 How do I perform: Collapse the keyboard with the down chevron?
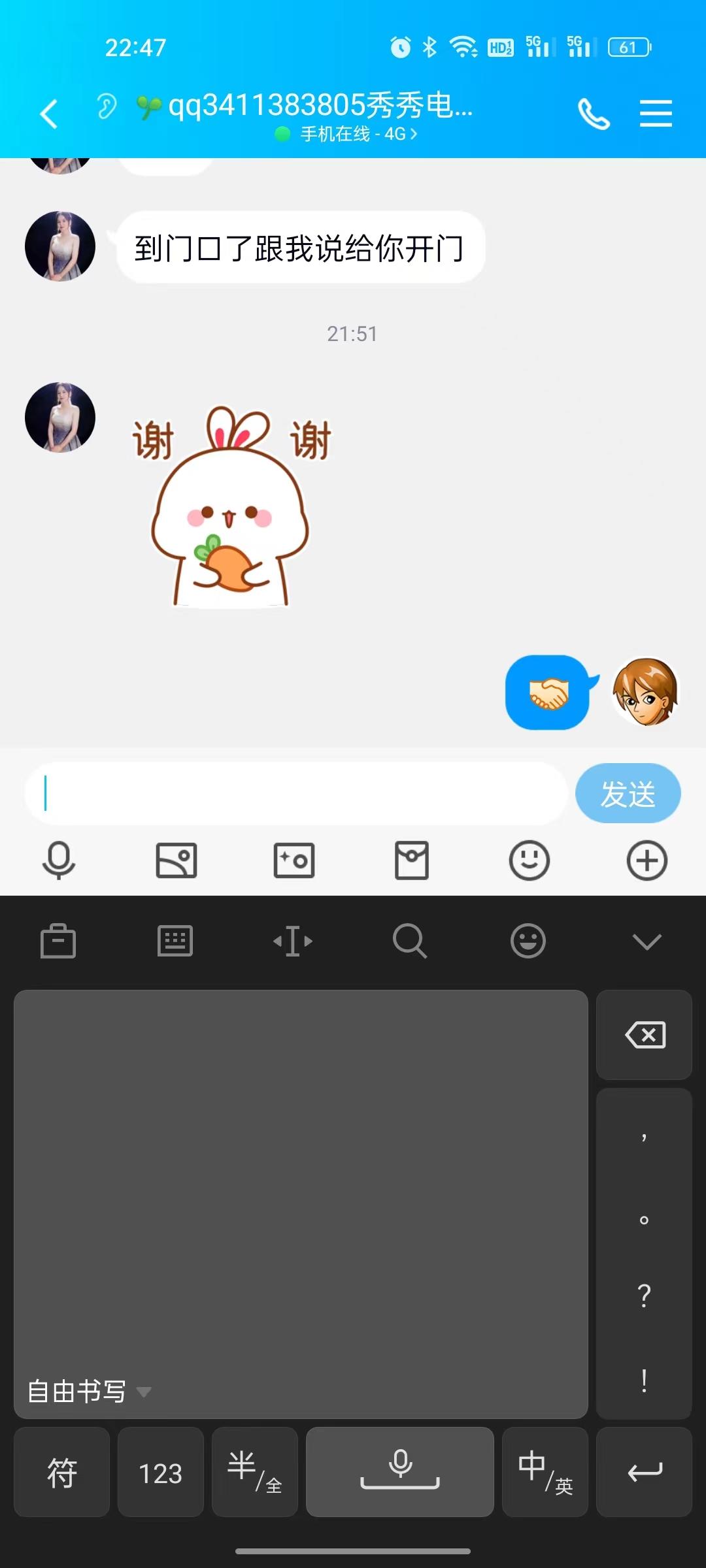647,941
